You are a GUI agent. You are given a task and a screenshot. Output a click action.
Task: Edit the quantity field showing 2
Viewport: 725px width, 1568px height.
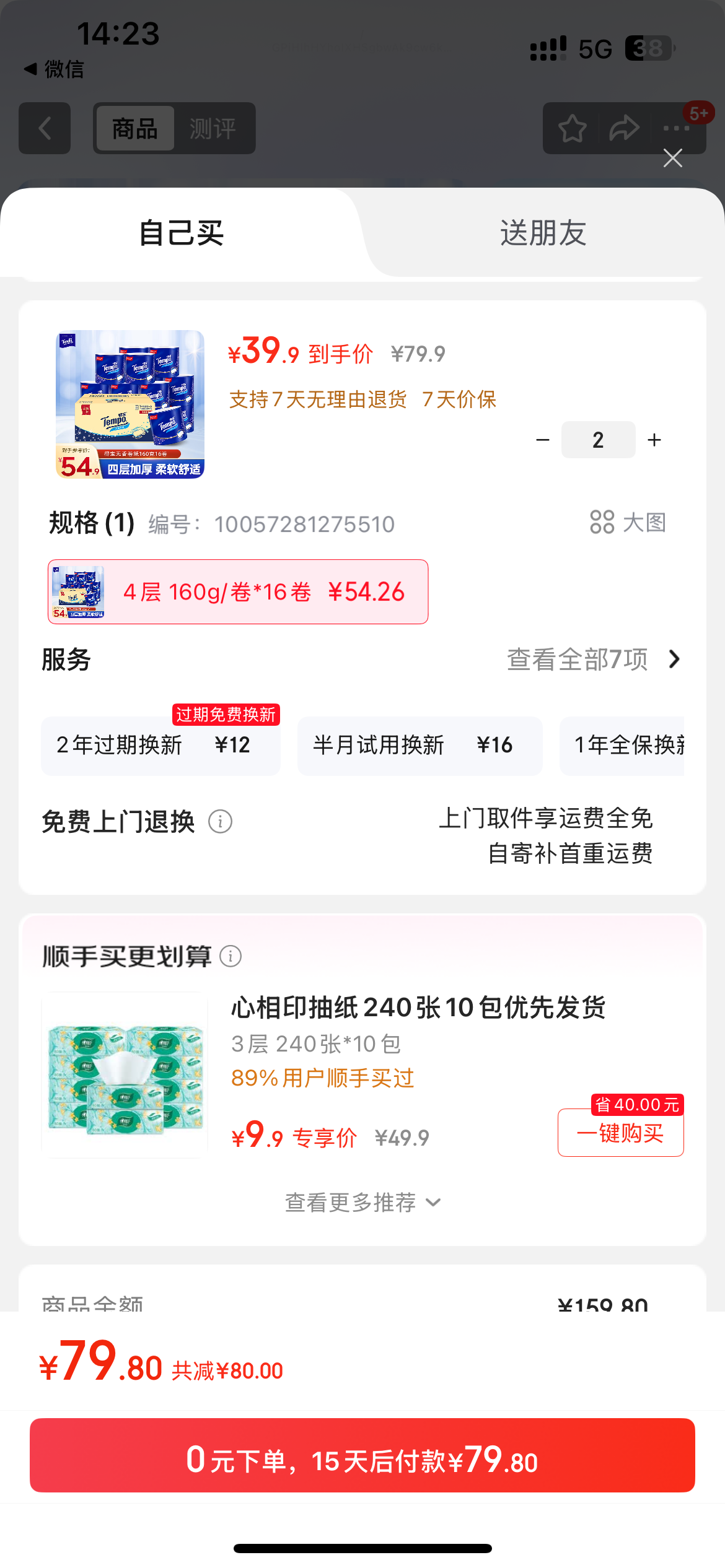[598, 440]
